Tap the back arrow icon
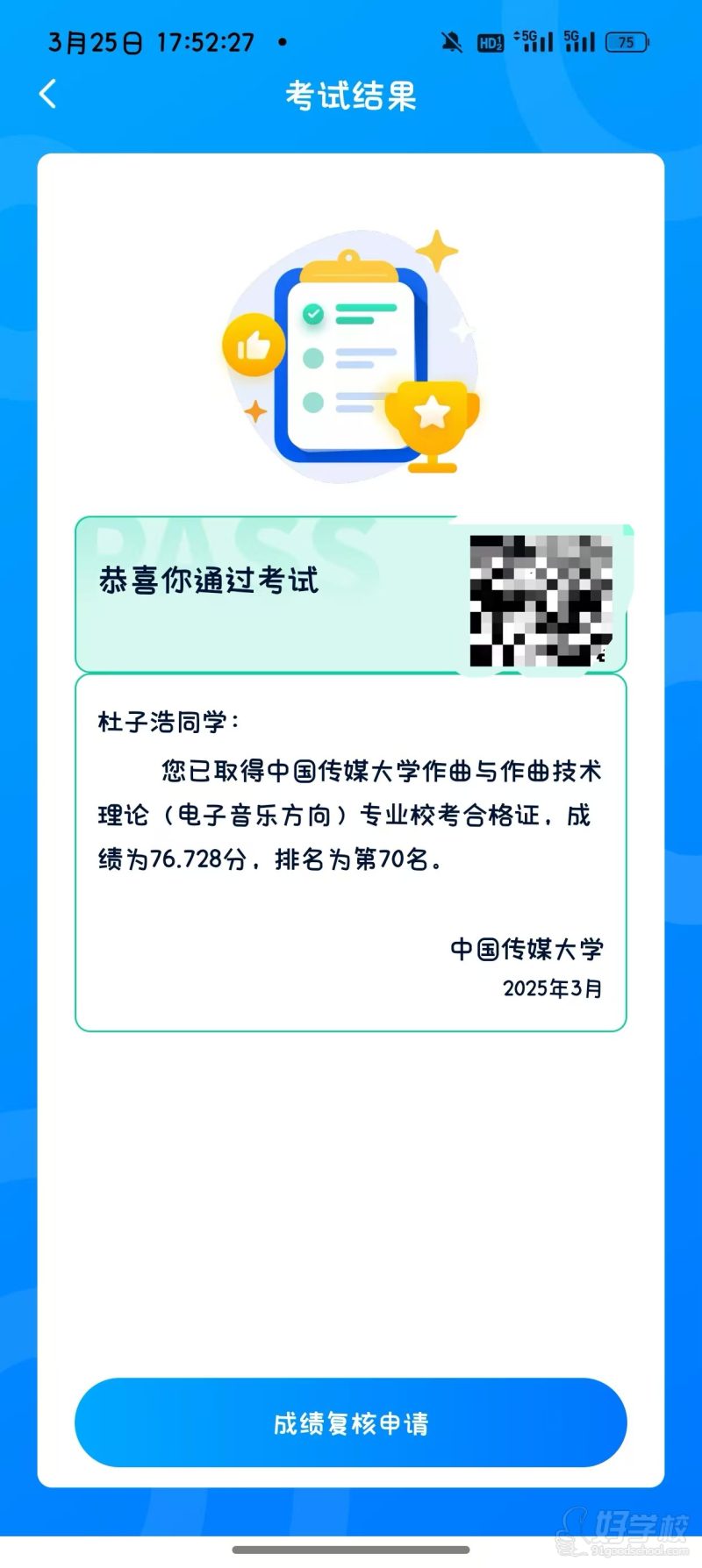The height and width of the screenshot is (1568, 702). (x=47, y=94)
